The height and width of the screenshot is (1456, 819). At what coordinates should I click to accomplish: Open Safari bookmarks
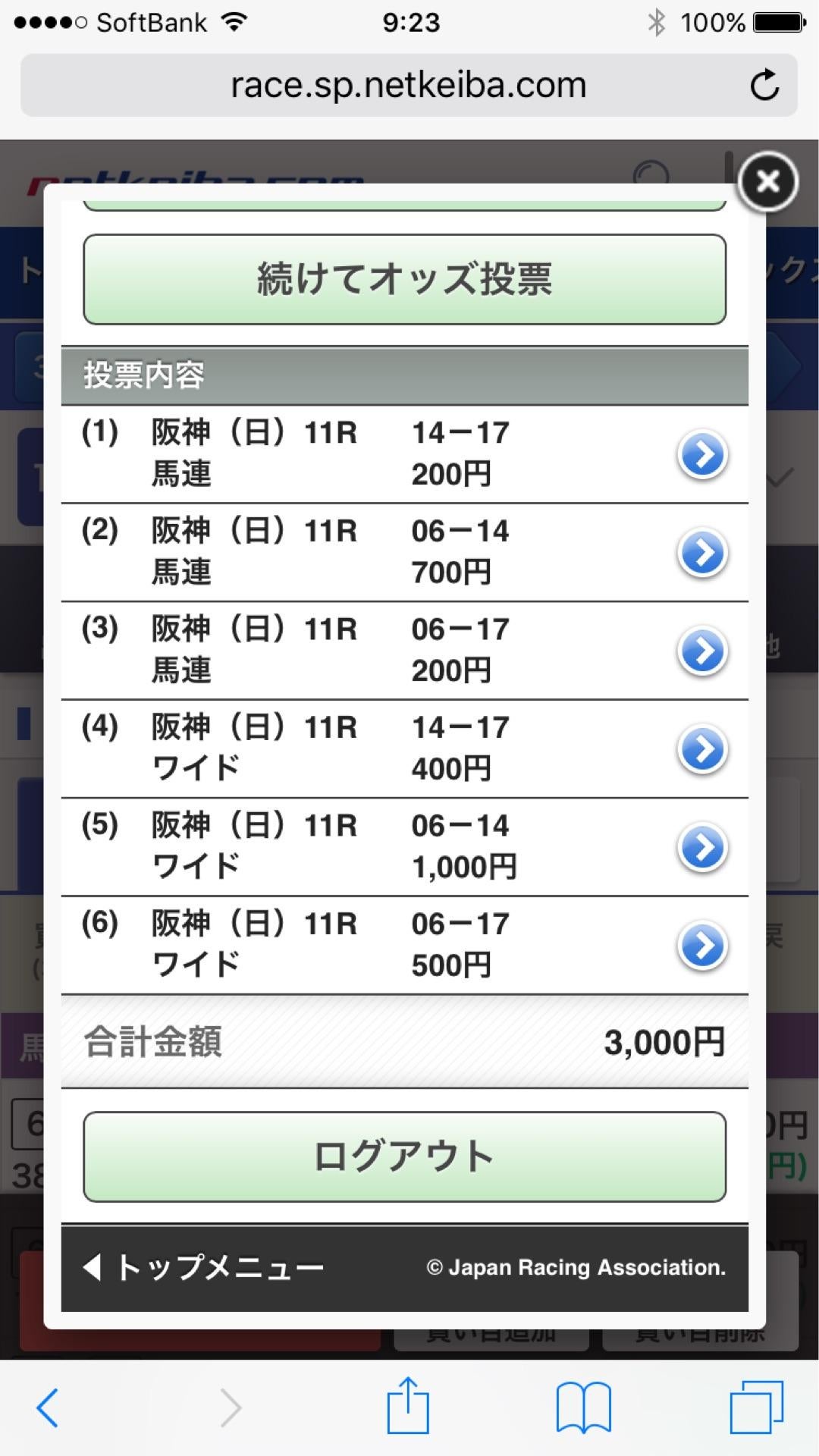point(582,1407)
